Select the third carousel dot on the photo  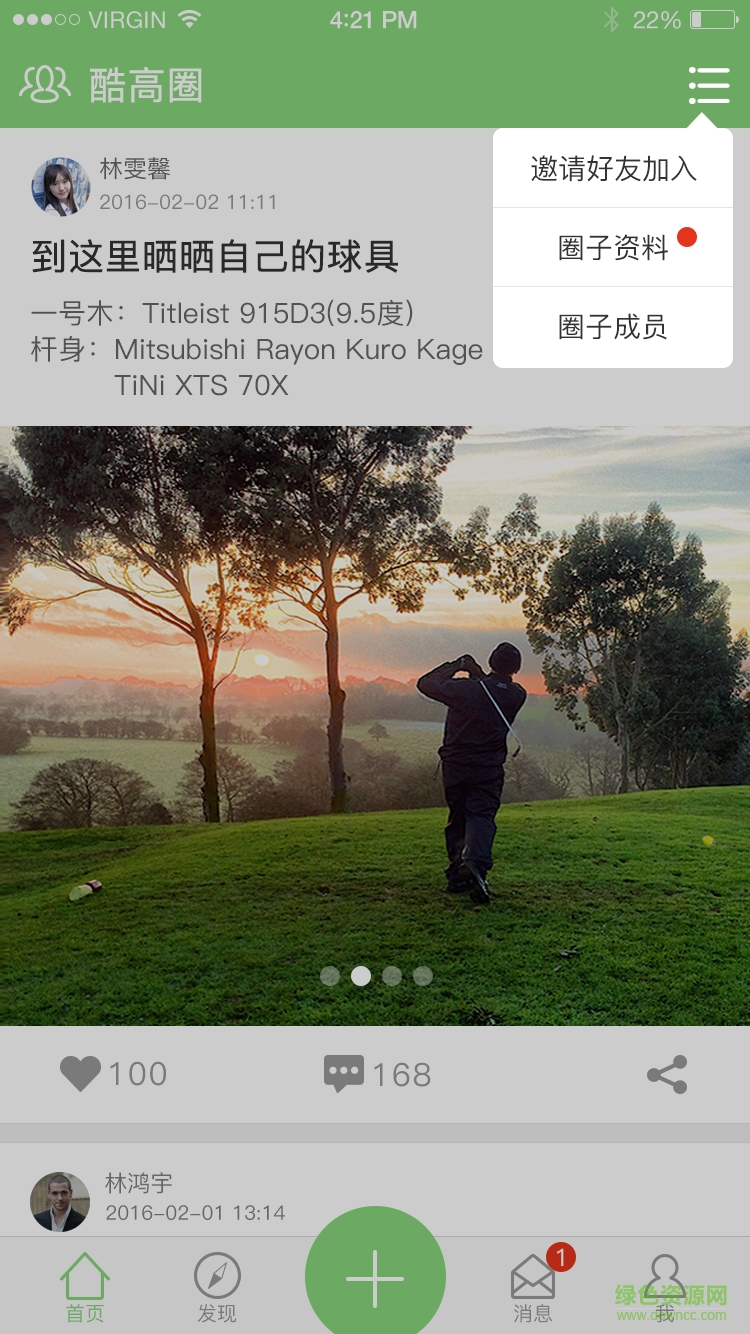[x=392, y=975]
